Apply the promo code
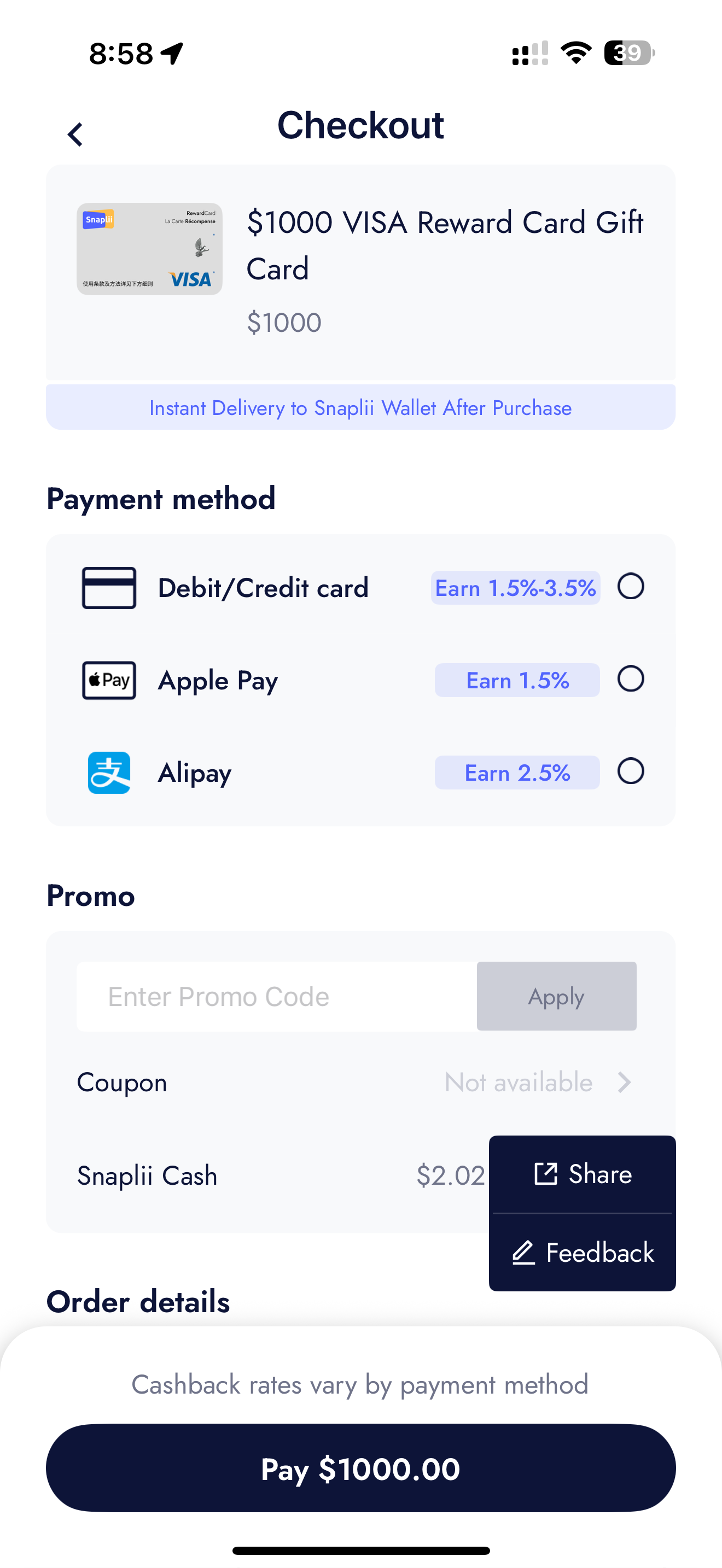Screen dimensions: 722x1568 click(x=556, y=997)
